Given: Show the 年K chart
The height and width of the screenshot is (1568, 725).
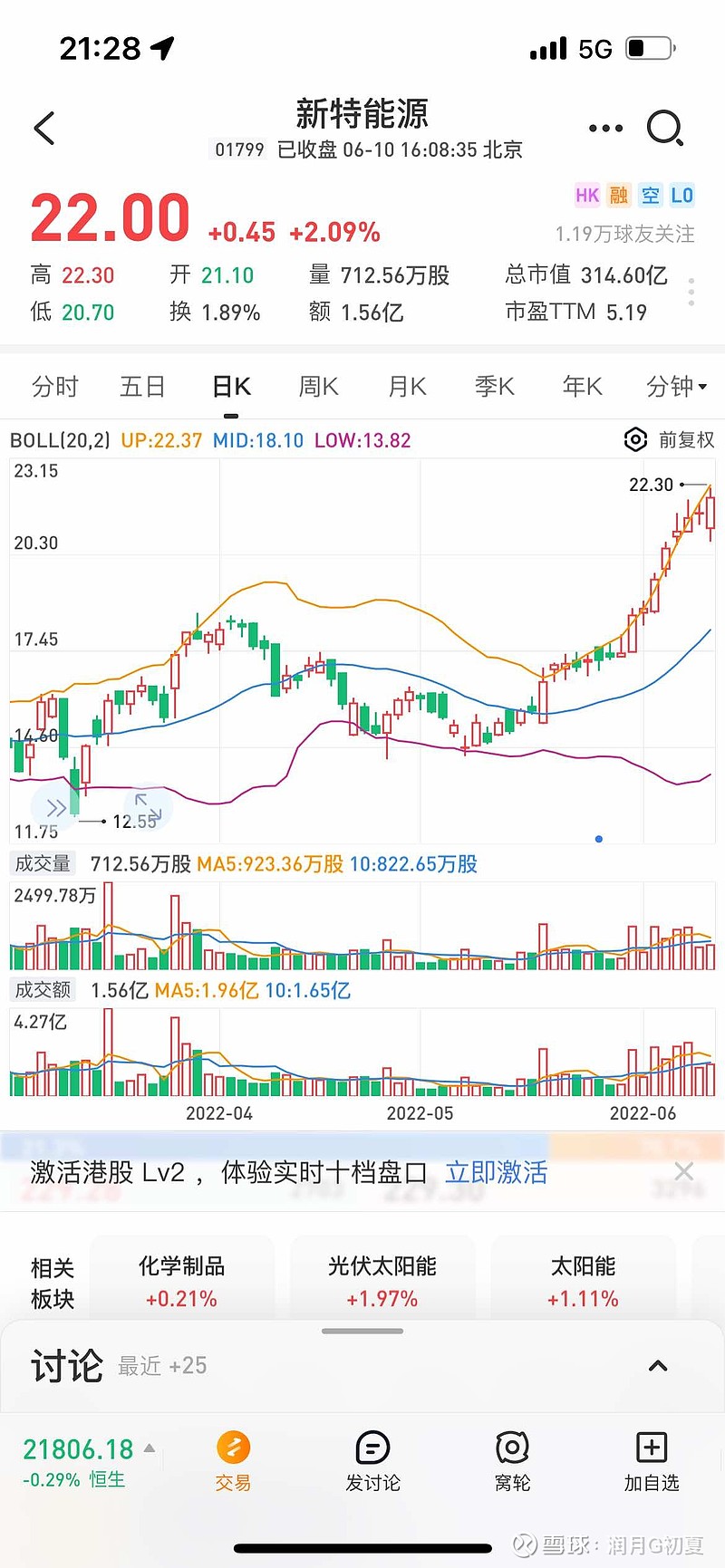Looking at the screenshot, I should [583, 387].
